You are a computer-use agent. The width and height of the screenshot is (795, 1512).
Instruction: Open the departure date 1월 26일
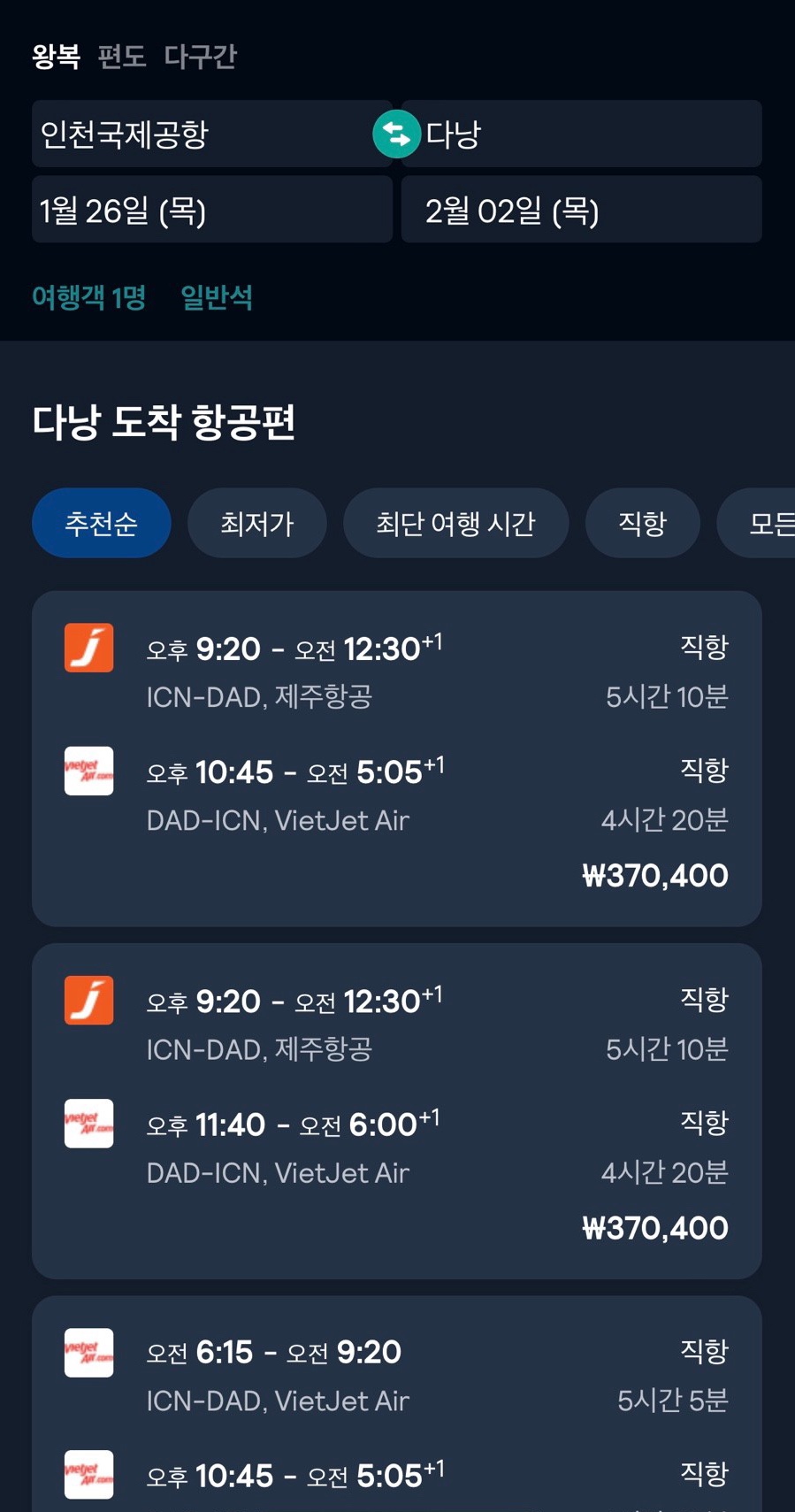coord(212,210)
